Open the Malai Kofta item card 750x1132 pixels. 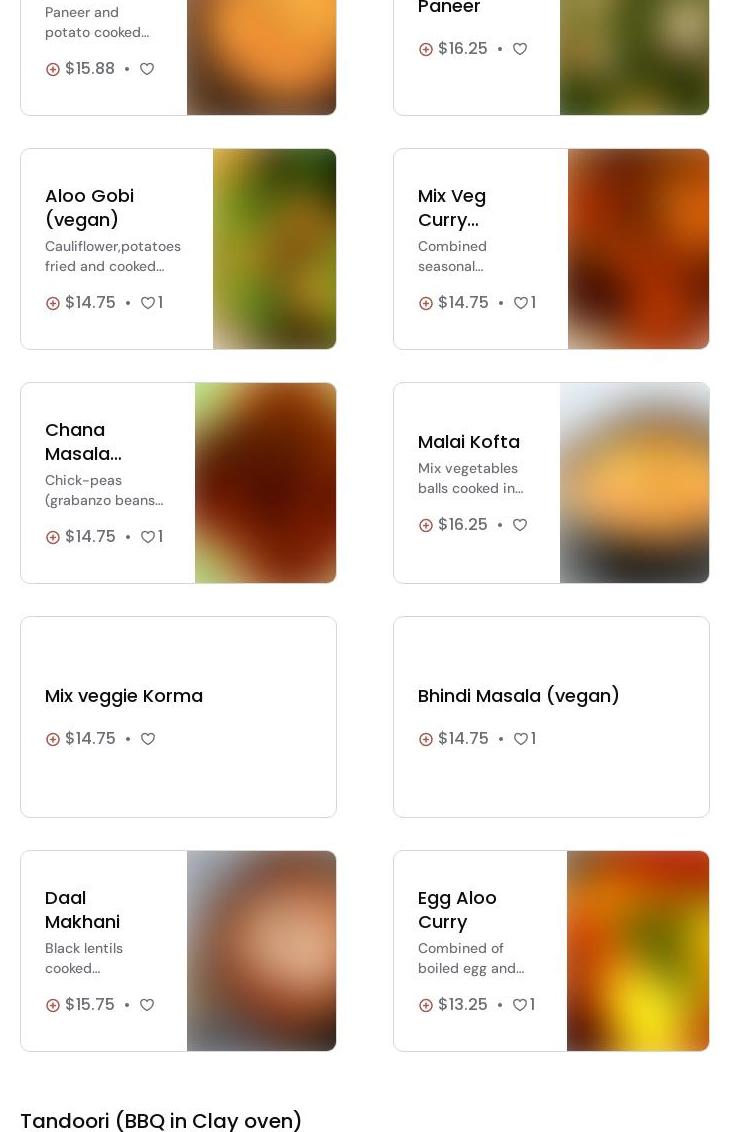point(468,441)
